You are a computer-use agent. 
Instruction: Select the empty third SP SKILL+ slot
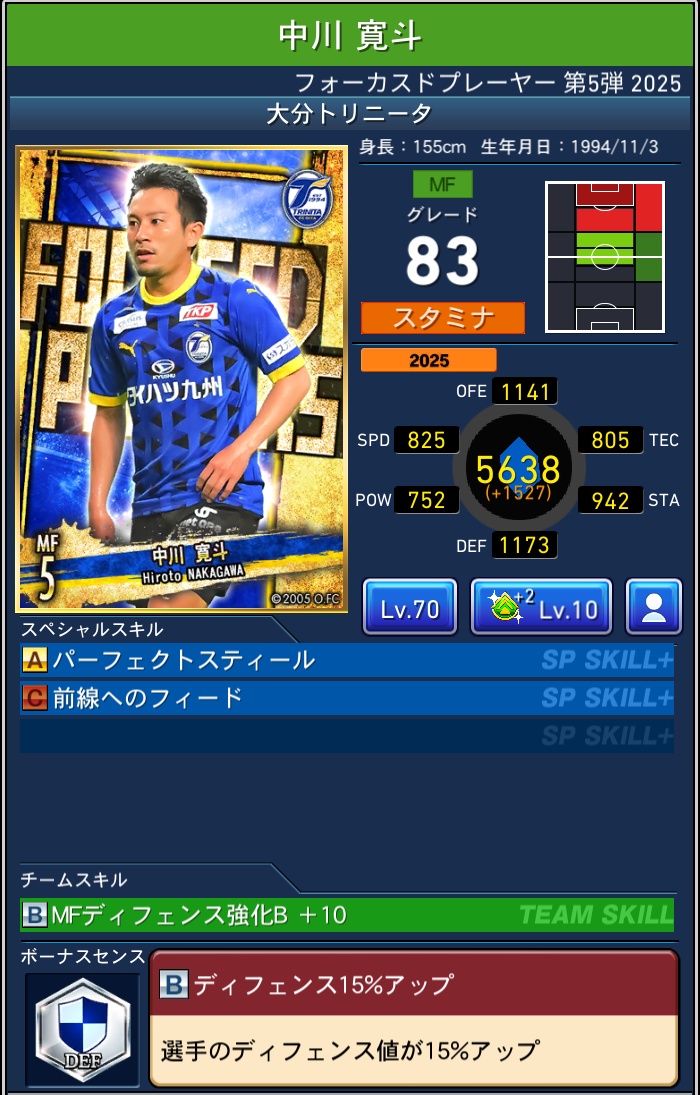click(x=347, y=735)
